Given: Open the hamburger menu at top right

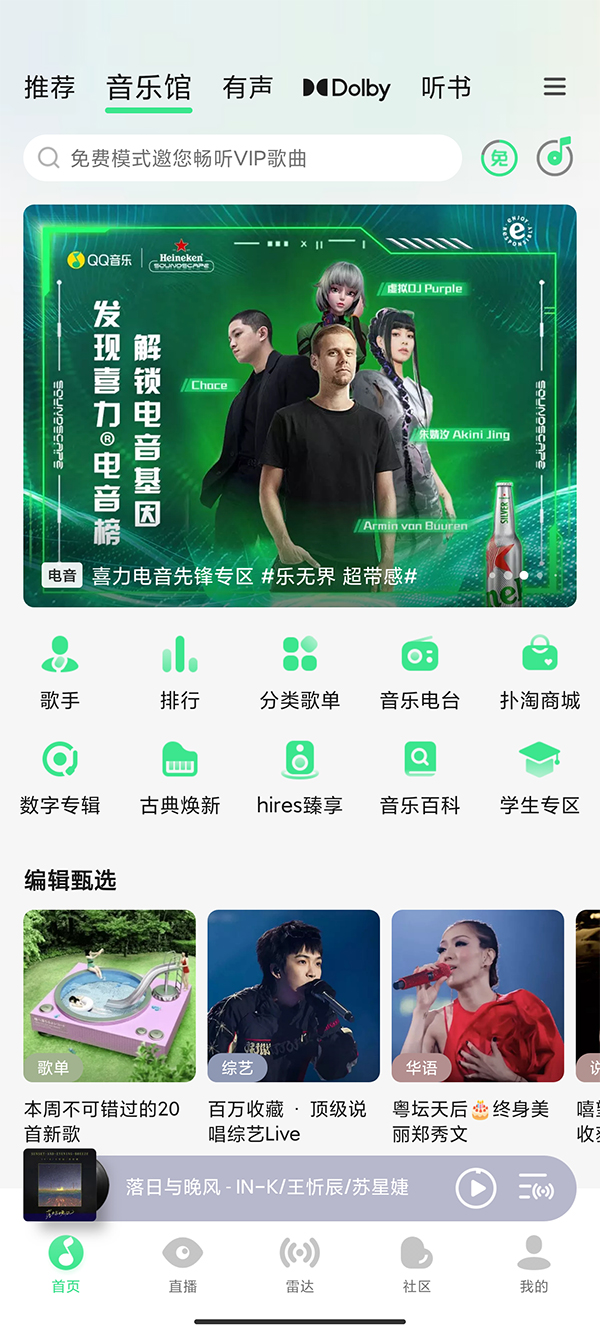Looking at the screenshot, I should (554, 87).
